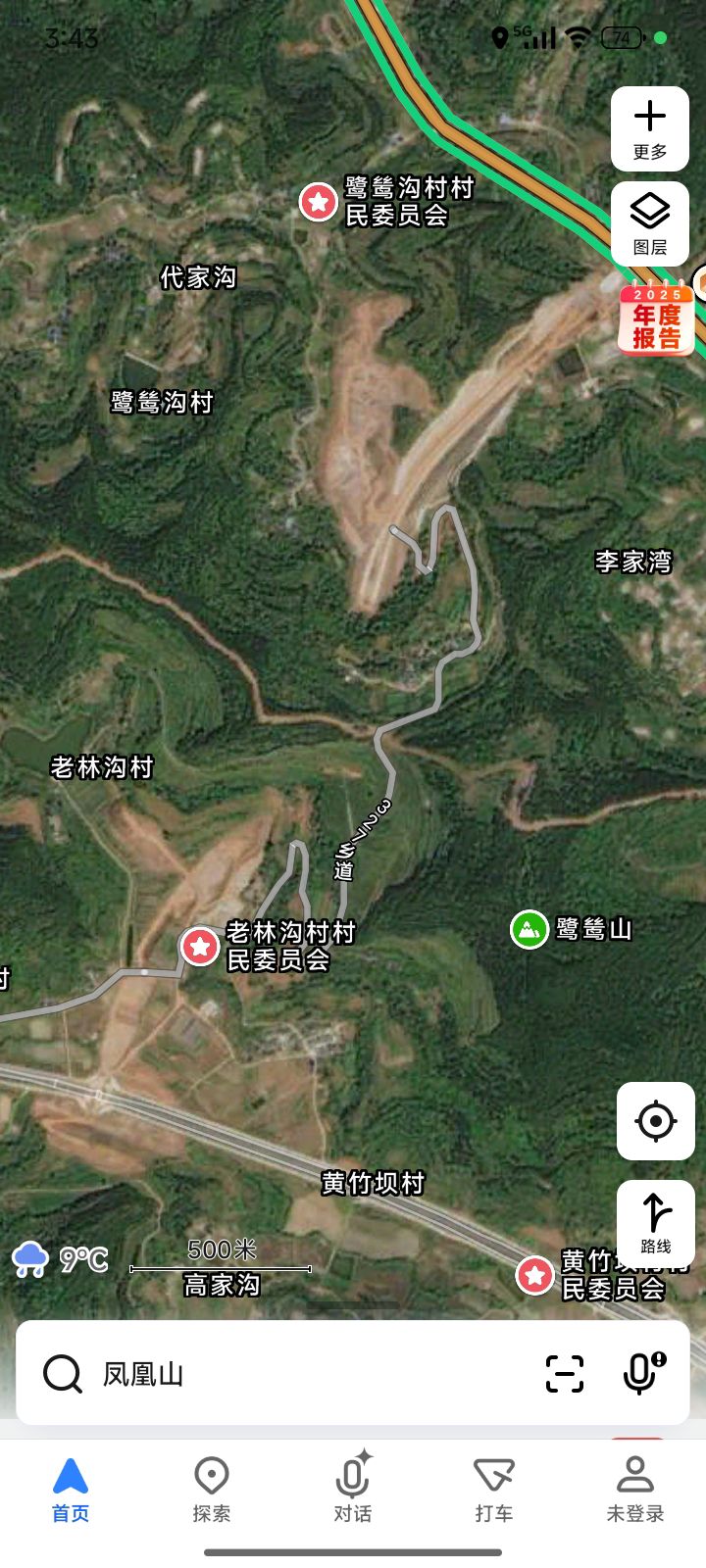Screen dimensions: 706x1568
Task: Select the 黄竹坝村村民委员会 map marker
Action: tap(534, 1275)
